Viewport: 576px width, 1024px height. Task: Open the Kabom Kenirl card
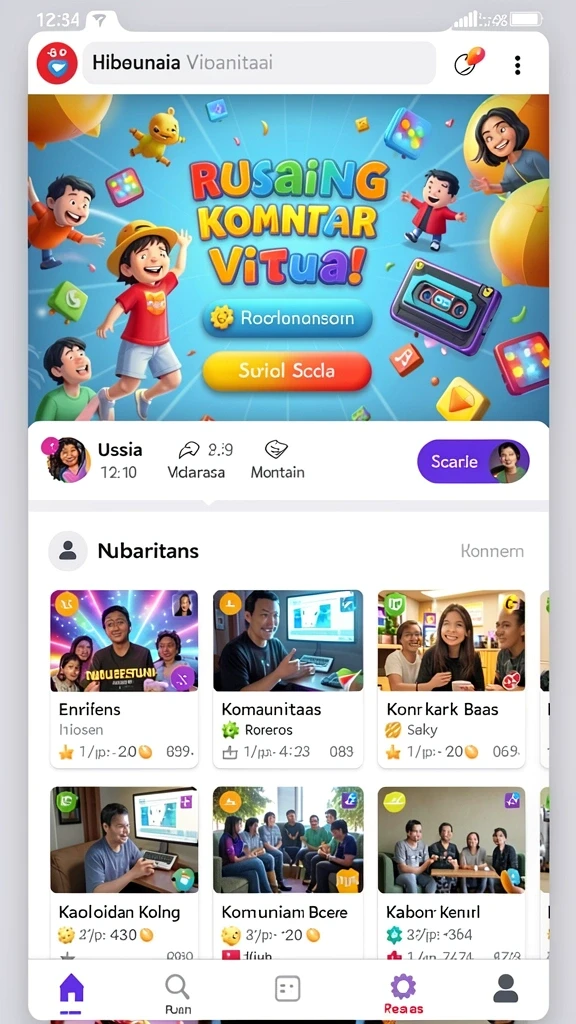tap(451, 872)
